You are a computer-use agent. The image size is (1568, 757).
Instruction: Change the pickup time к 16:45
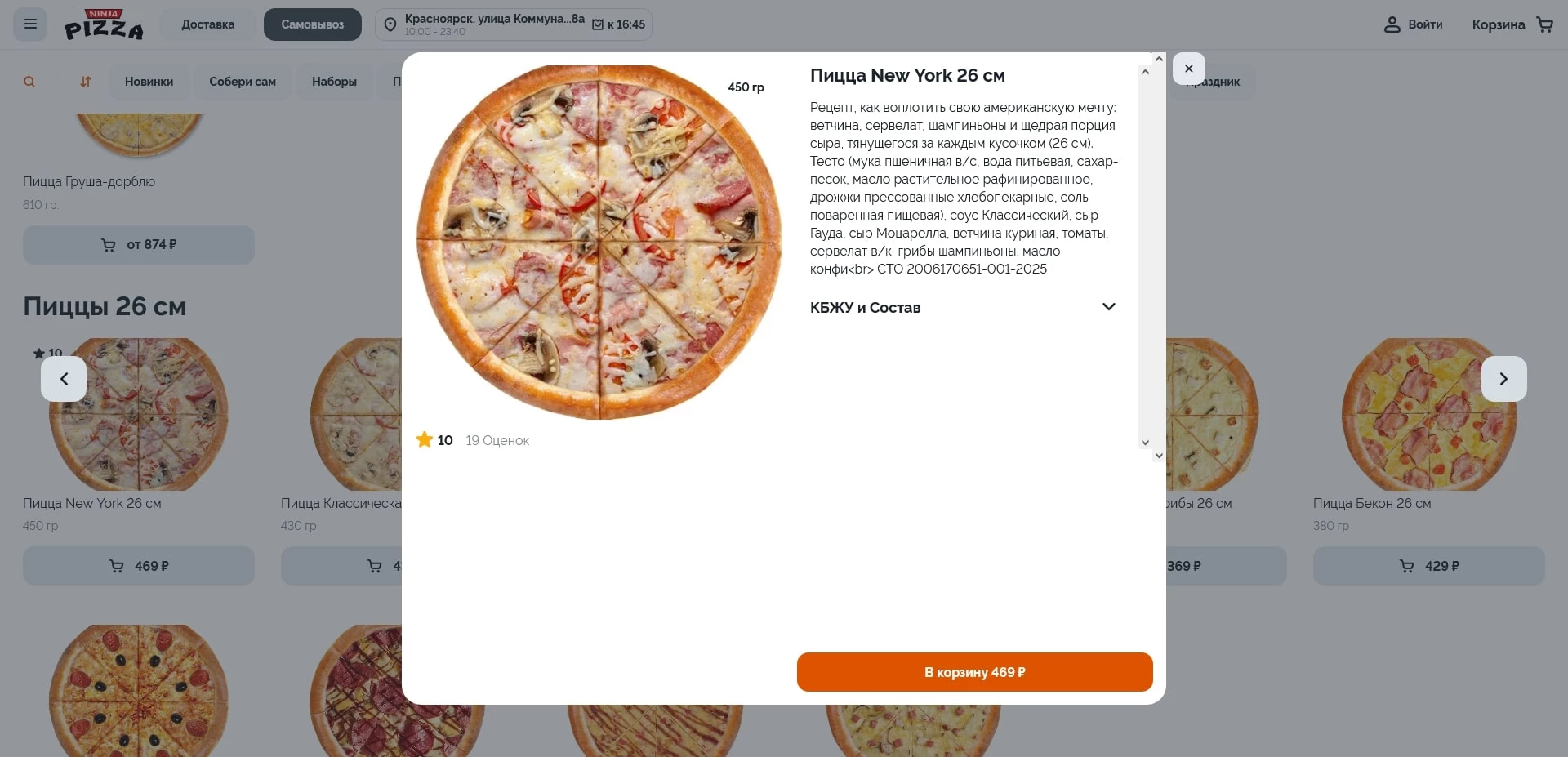click(x=619, y=24)
